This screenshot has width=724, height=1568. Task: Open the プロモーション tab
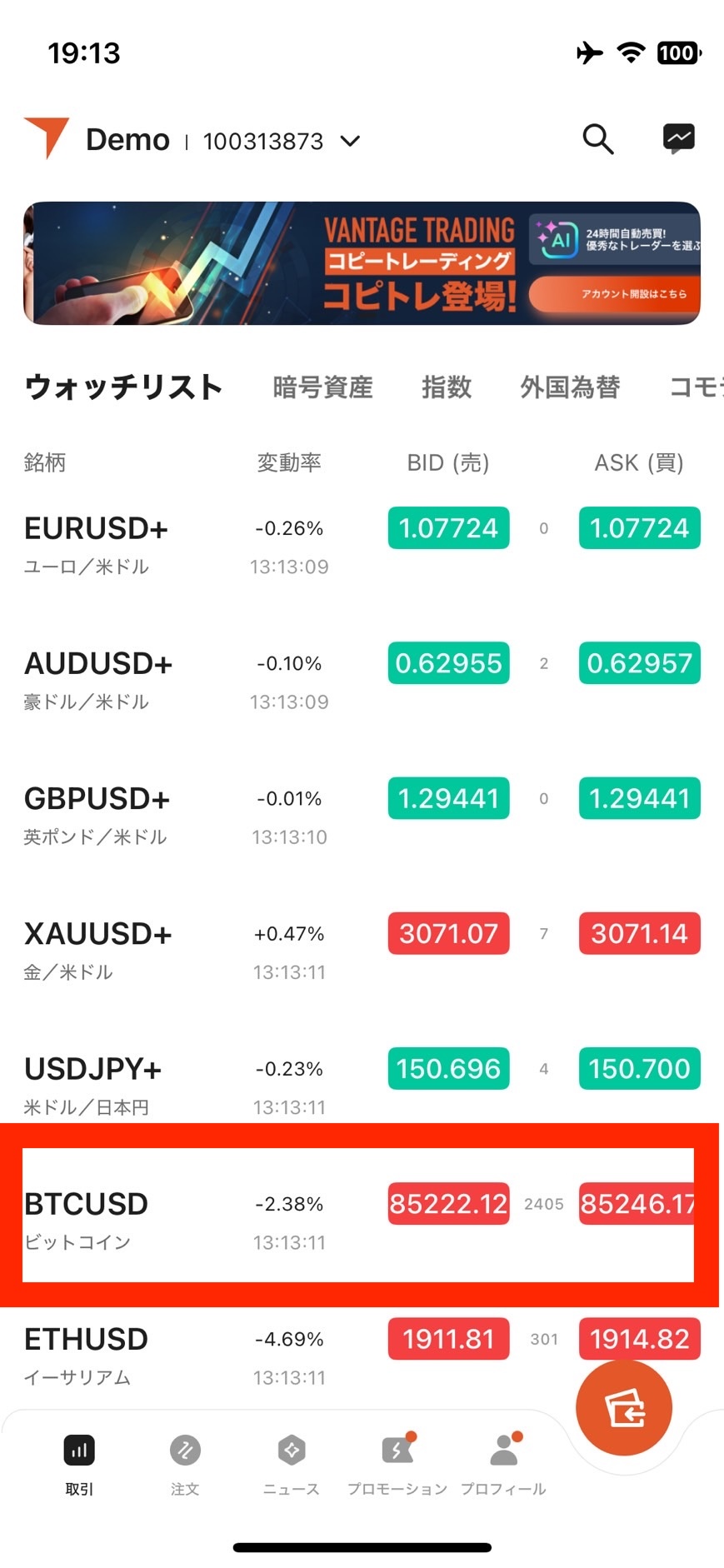coord(397,1465)
